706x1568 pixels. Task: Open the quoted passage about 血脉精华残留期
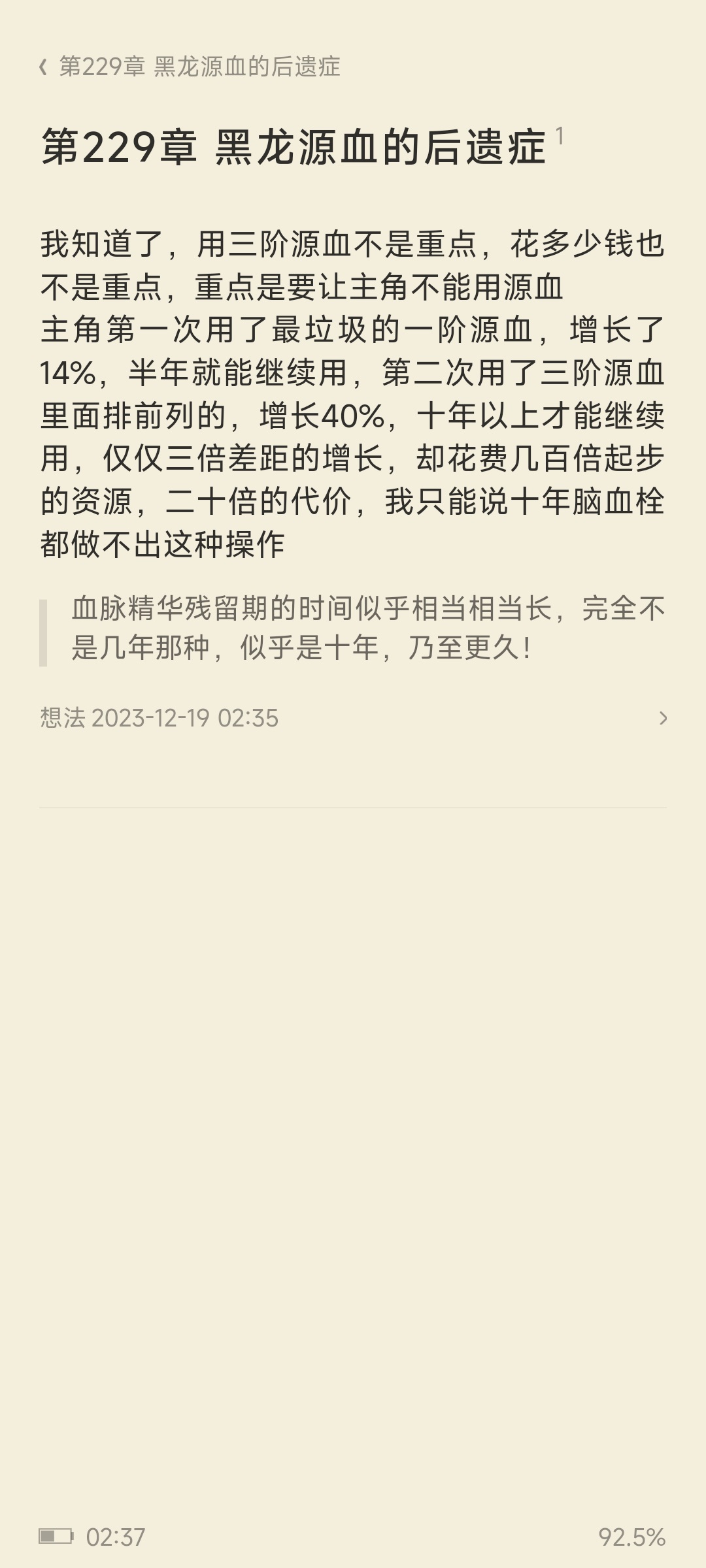tap(353, 628)
